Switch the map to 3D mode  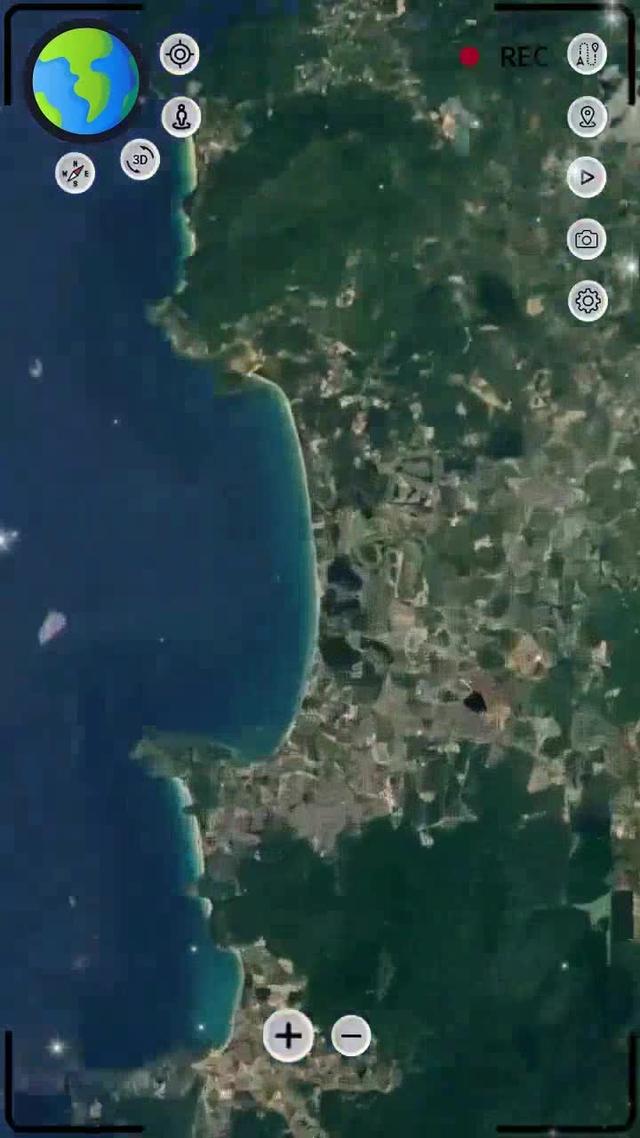pyautogui.click(x=140, y=160)
